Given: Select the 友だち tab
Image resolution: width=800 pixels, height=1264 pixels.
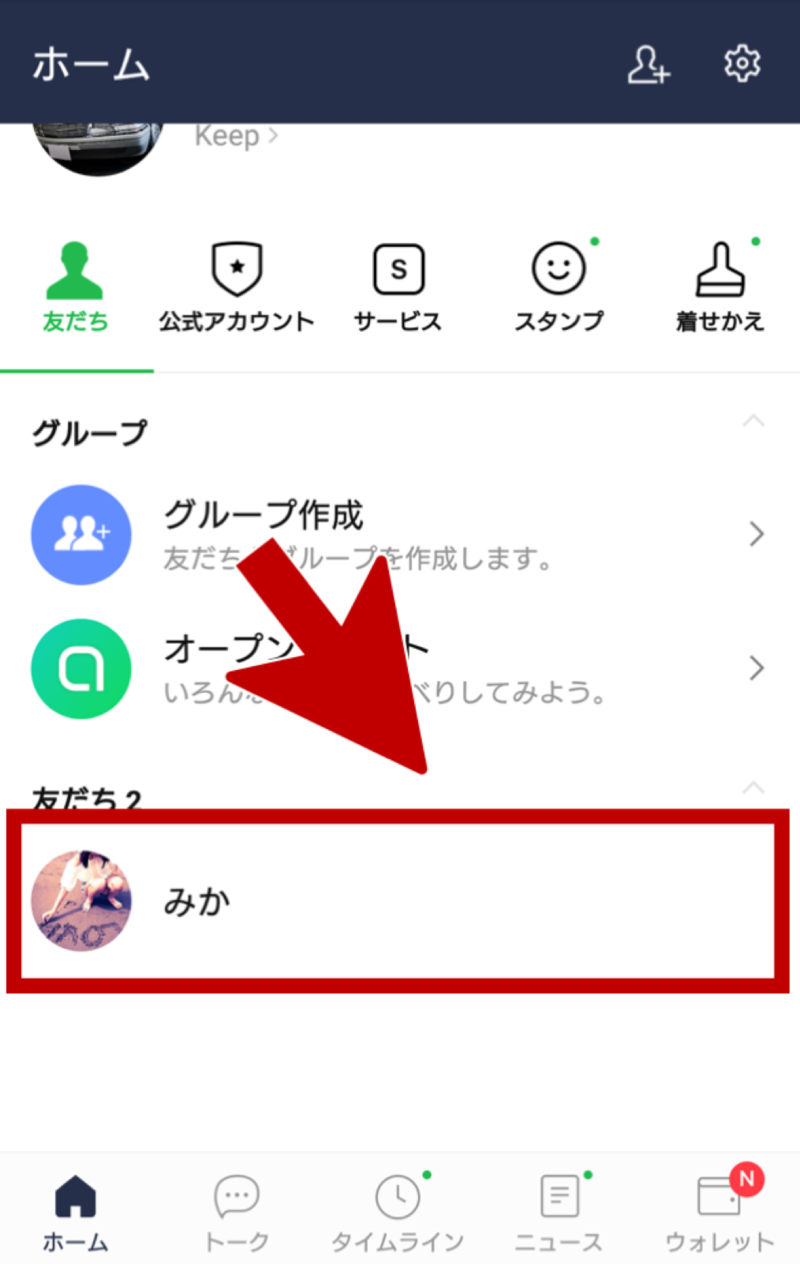Looking at the screenshot, I should tap(76, 287).
